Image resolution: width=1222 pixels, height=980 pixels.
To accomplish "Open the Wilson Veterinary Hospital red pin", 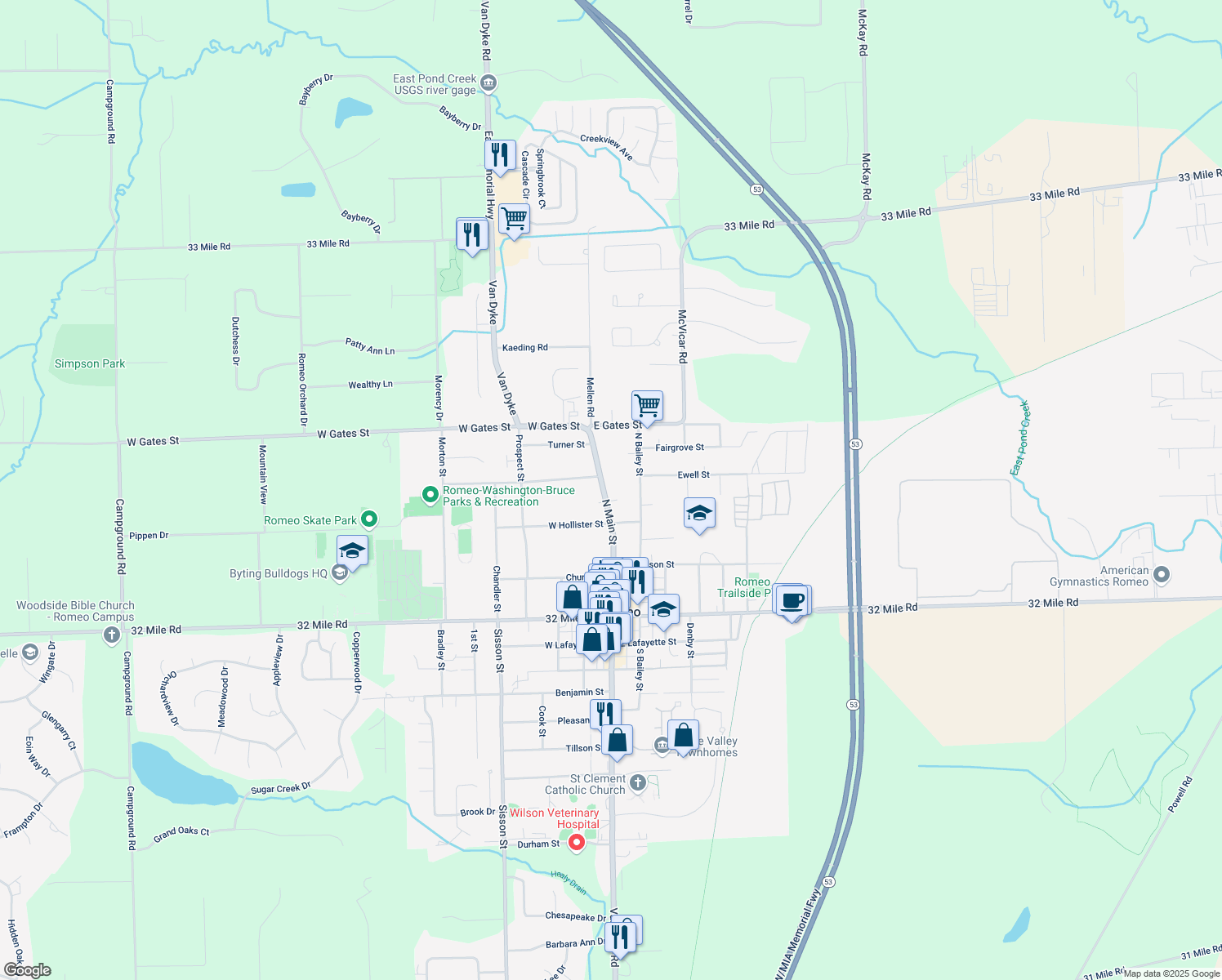I will (577, 842).
